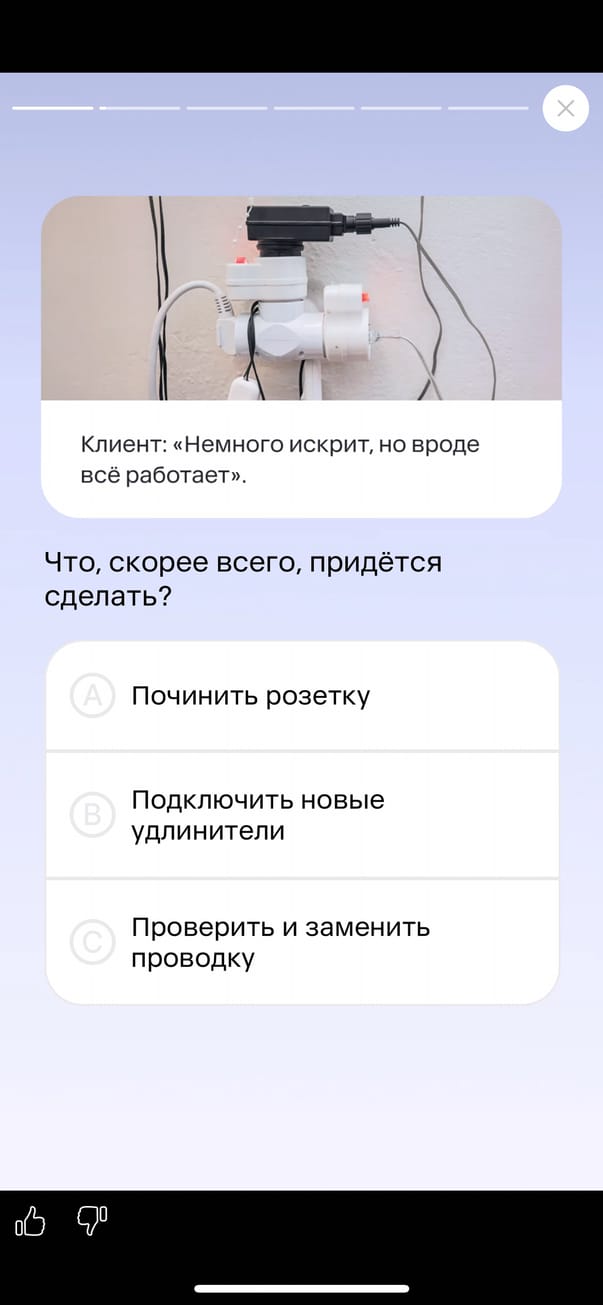Select answer A: Починить розетку

301,696
